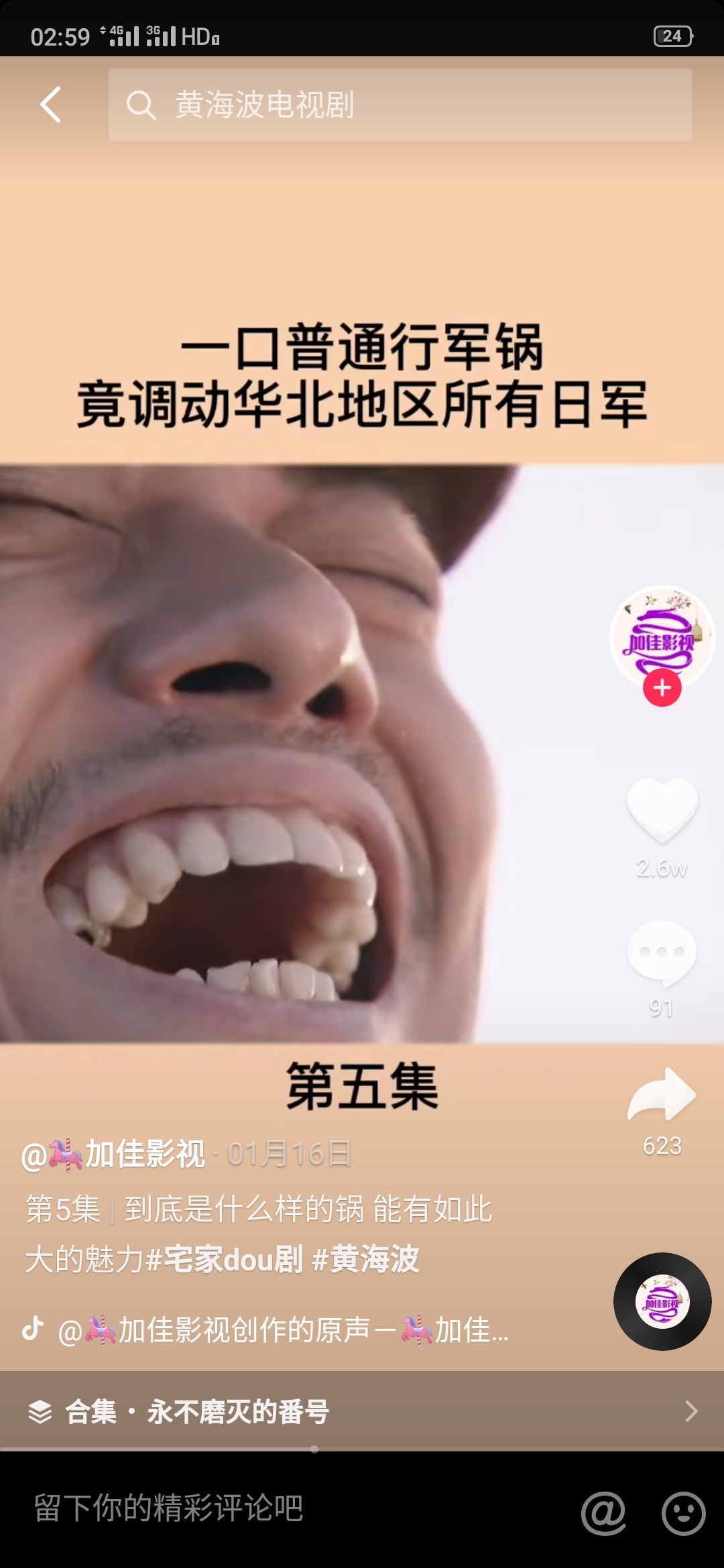Open the comments with the speech-bubble icon
Image resolution: width=724 pixels, height=1568 pixels.
click(662, 952)
